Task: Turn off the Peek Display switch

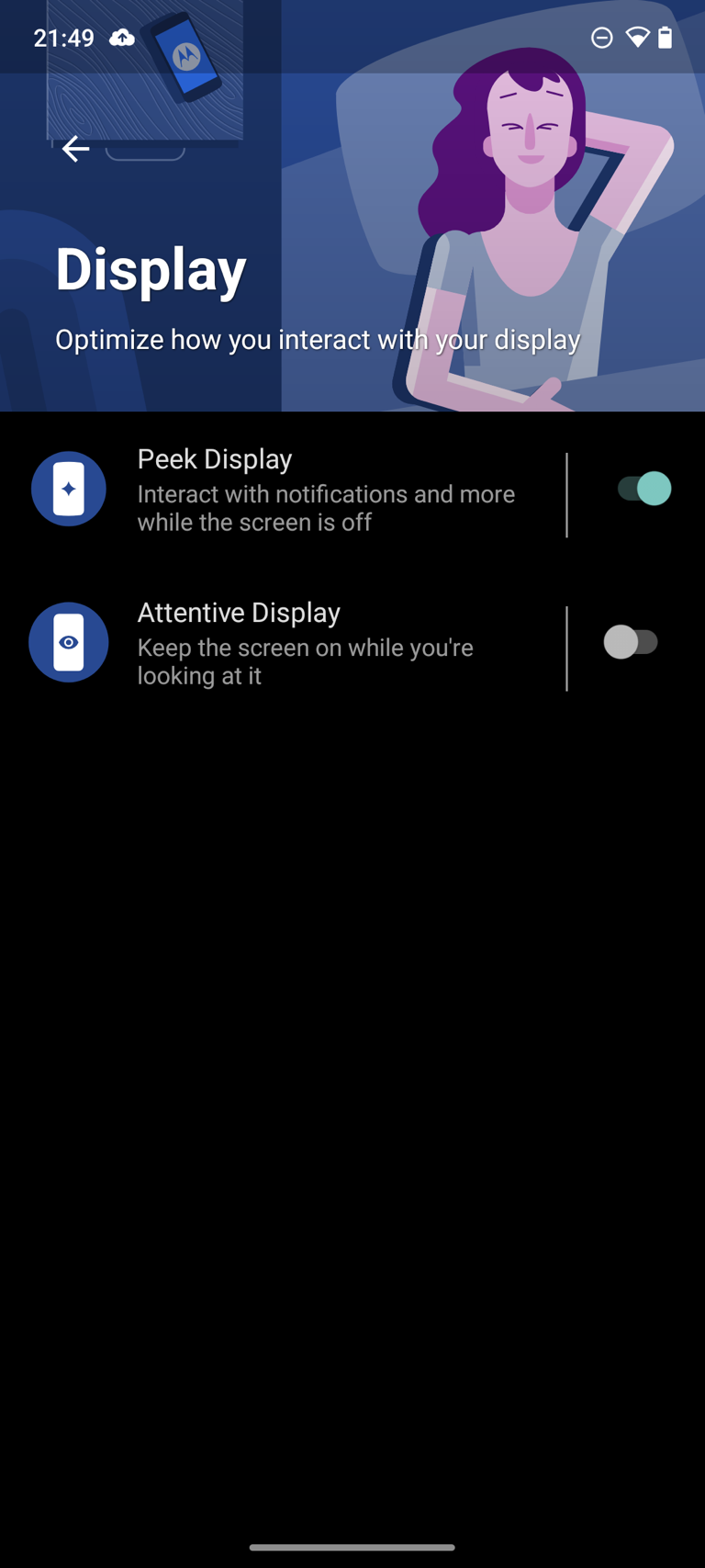Action: 643,489
